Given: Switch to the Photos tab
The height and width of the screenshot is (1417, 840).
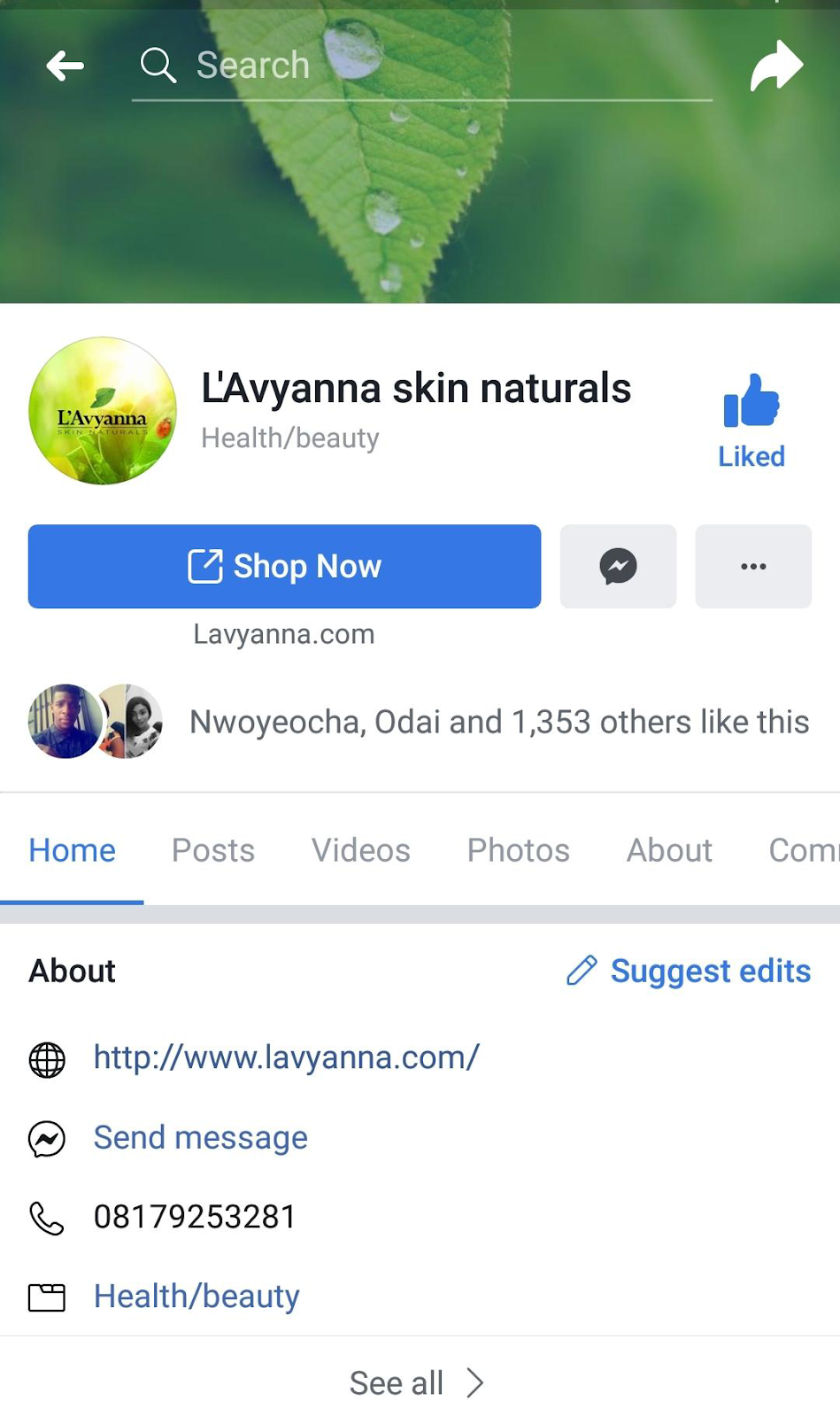Looking at the screenshot, I should (518, 850).
